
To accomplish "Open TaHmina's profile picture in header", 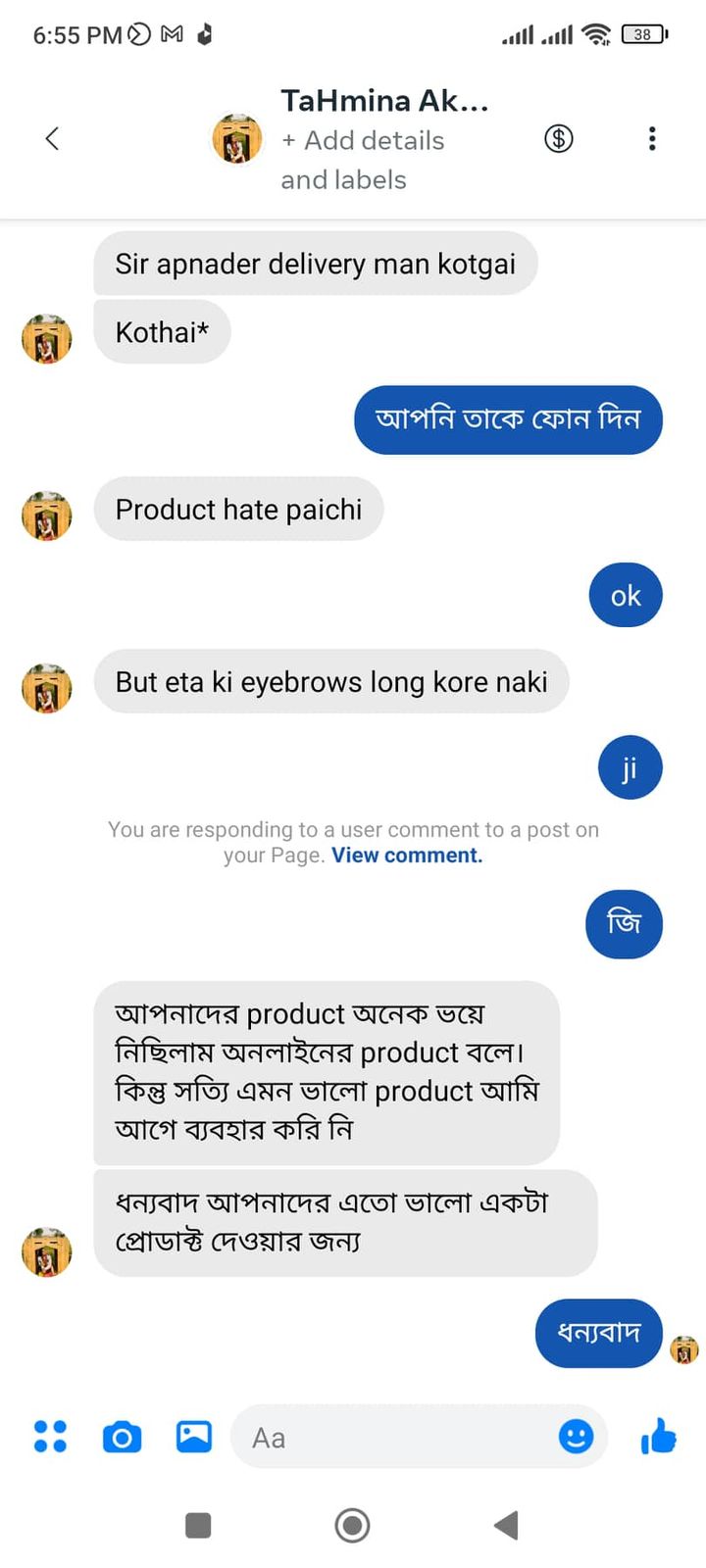I will click(237, 139).
